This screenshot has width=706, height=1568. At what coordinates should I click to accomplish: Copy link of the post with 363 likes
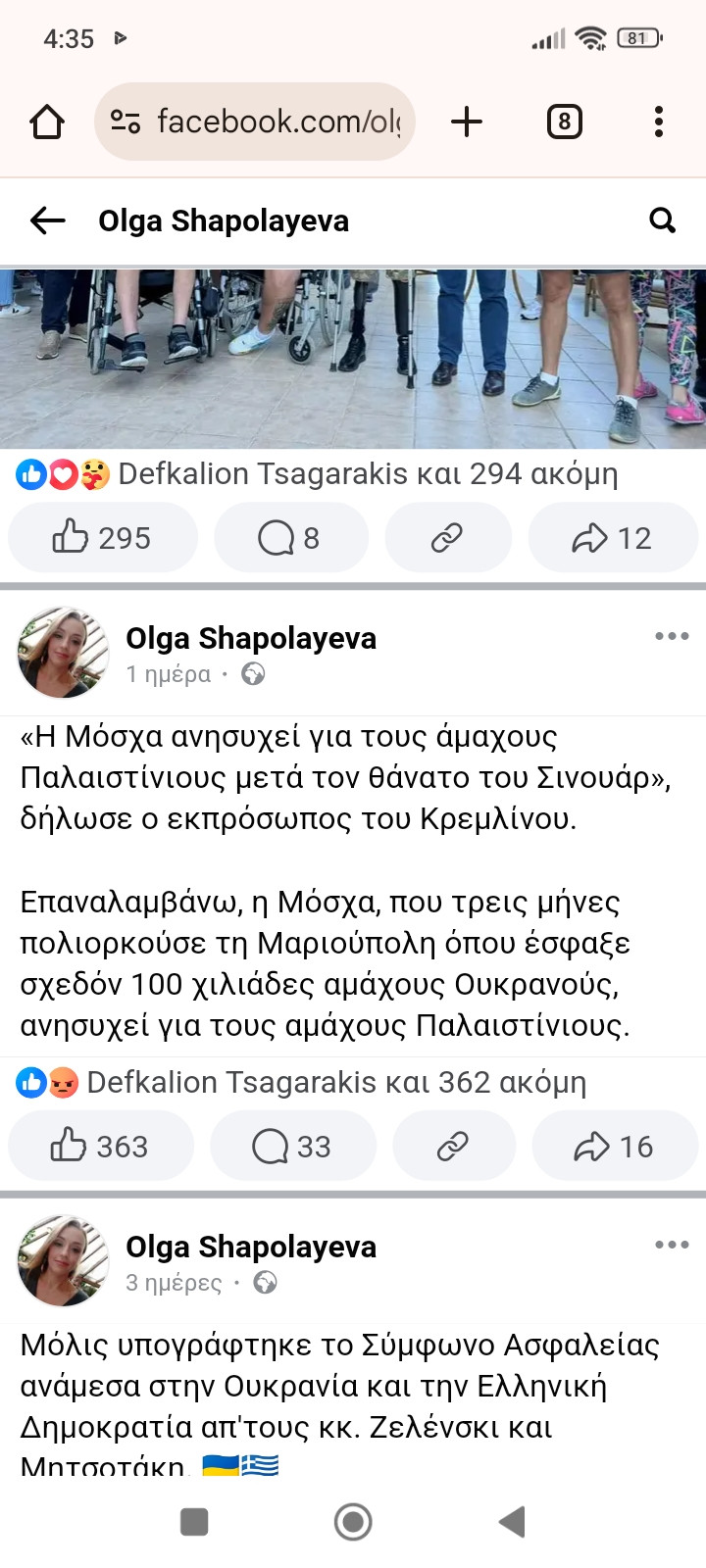pos(453,1147)
